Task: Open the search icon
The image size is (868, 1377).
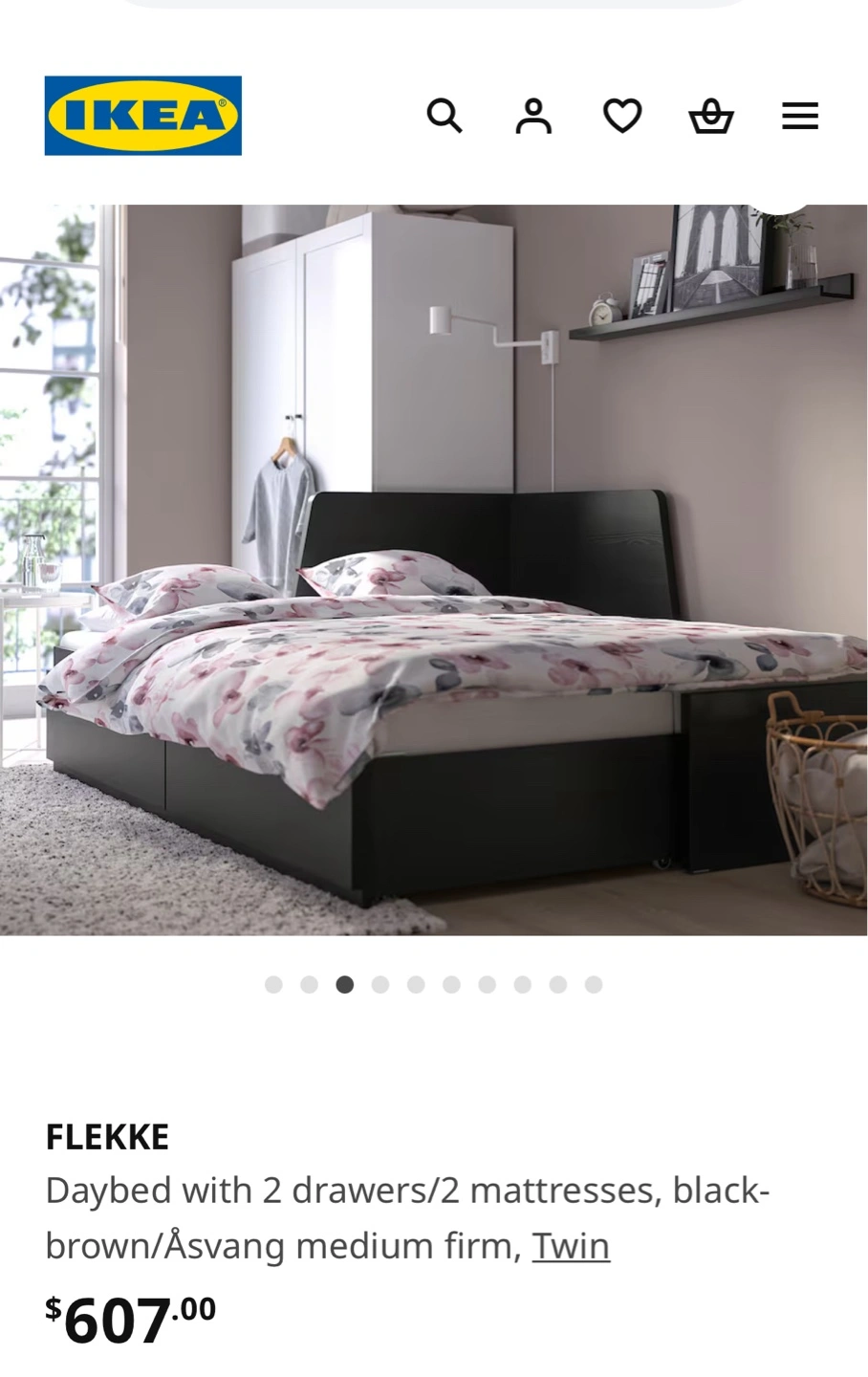Action: click(445, 117)
